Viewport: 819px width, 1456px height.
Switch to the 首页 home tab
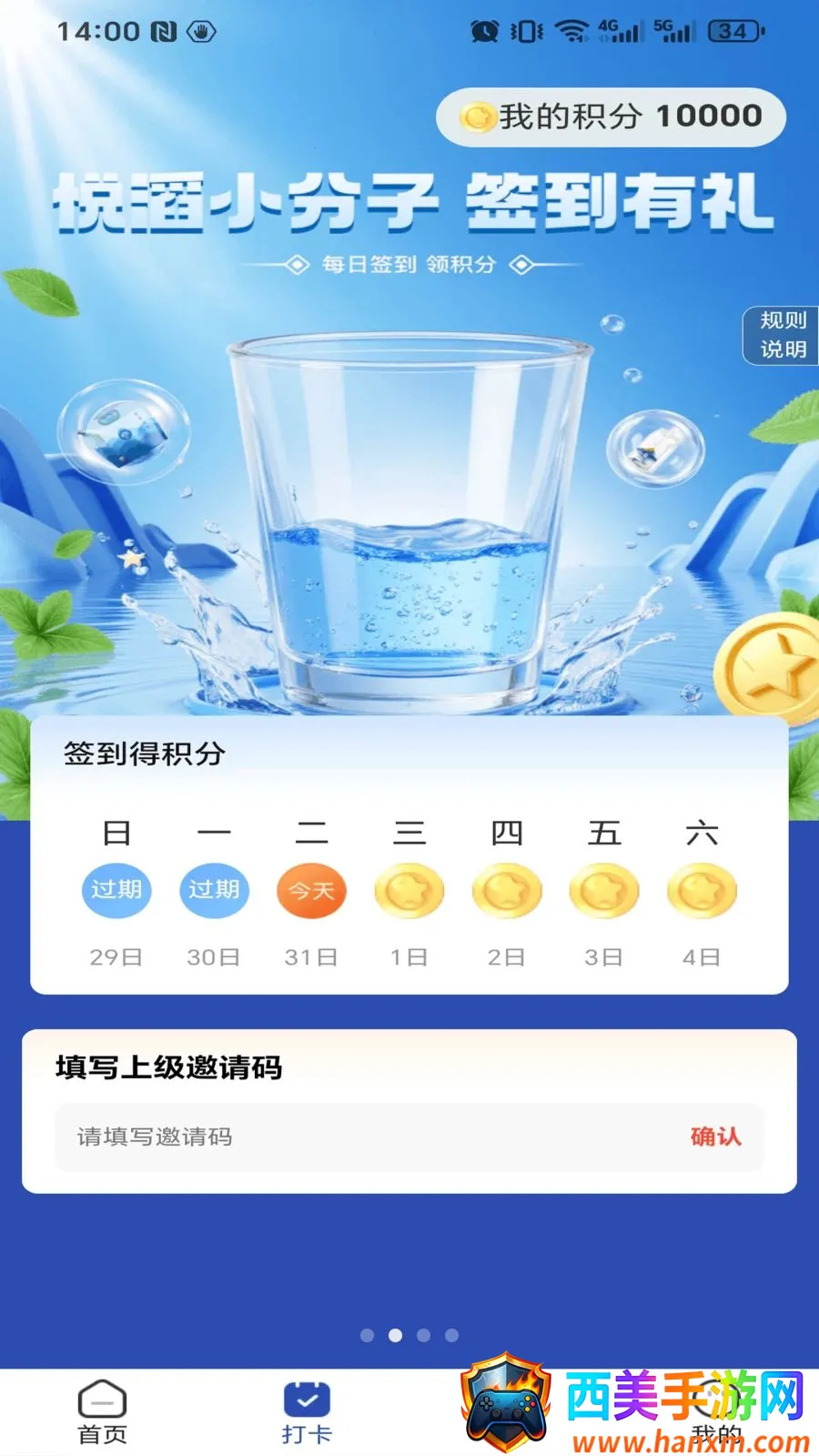click(x=103, y=1413)
